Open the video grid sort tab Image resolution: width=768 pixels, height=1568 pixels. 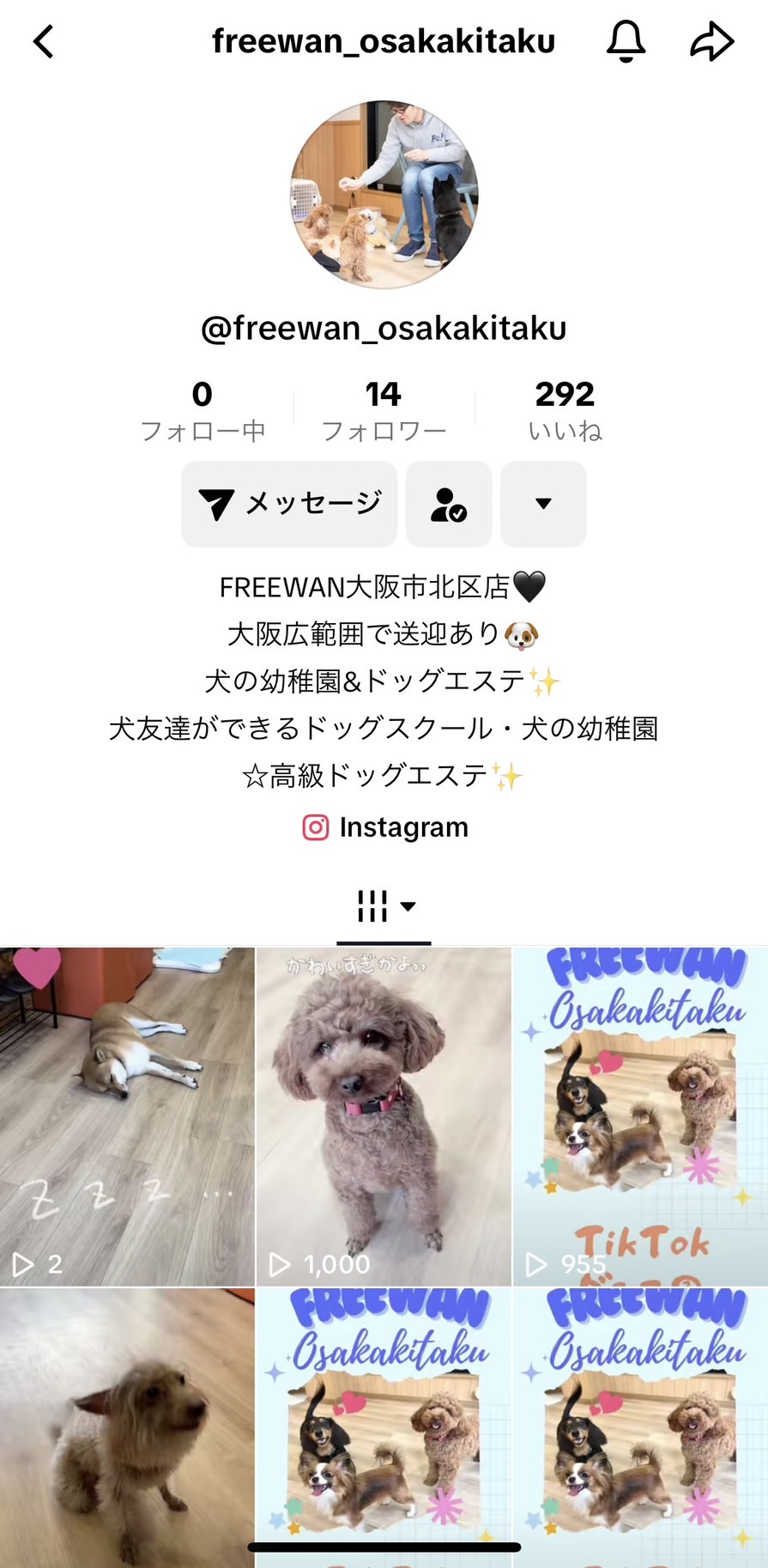(384, 906)
